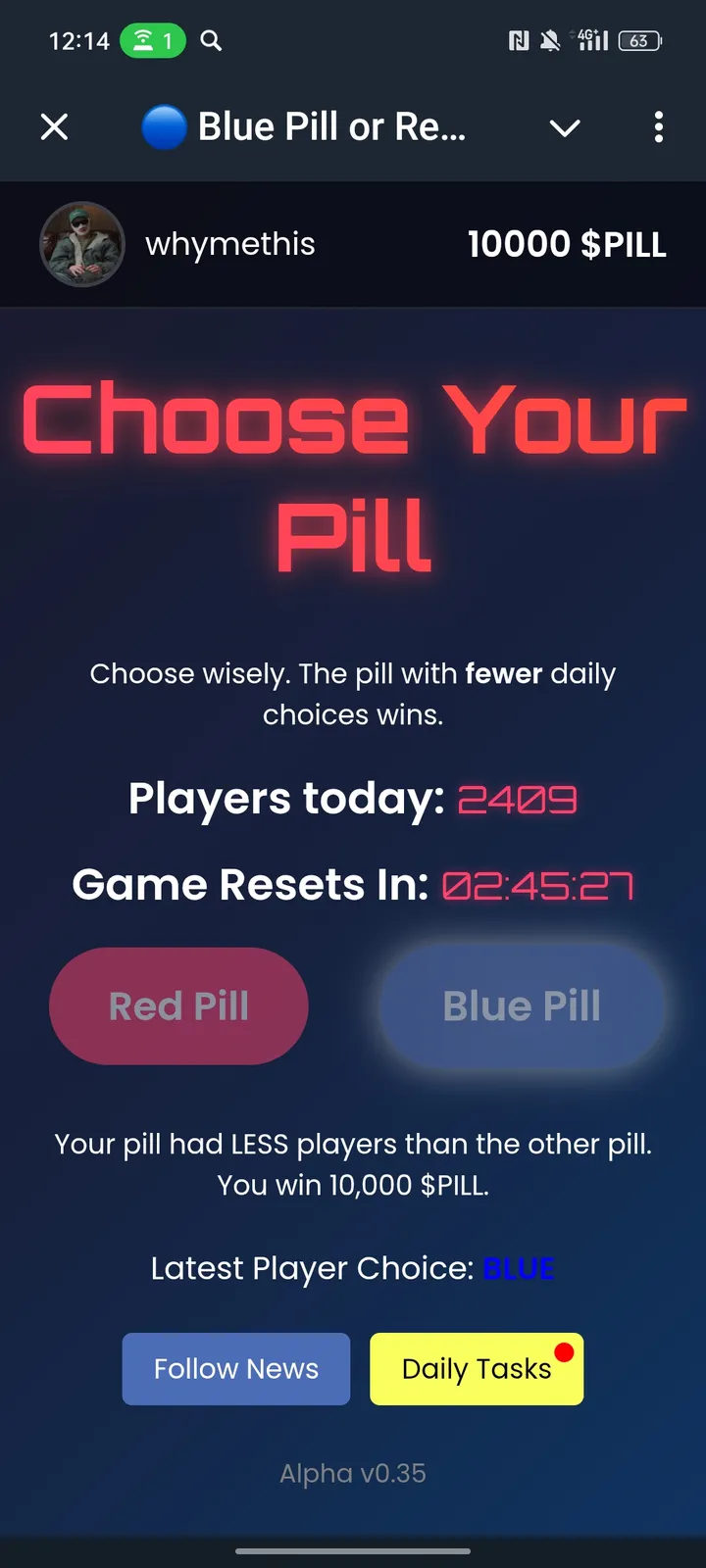The height and width of the screenshot is (1568, 706).
Task: Collapse the mini app with the chevron
Action: click(x=565, y=127)
